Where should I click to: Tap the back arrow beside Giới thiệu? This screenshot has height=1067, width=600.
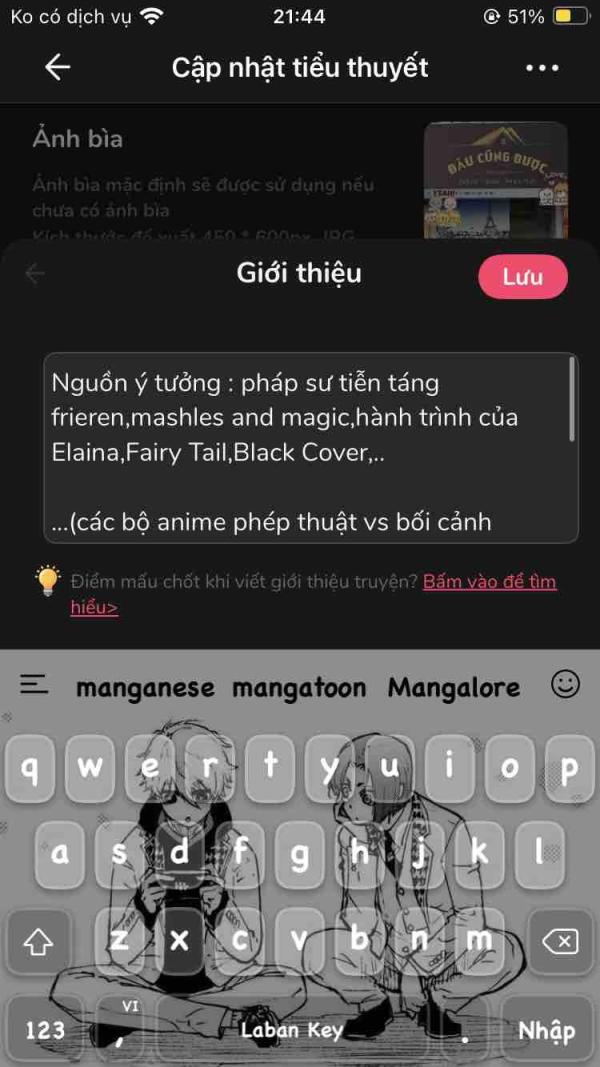[35, 274]
